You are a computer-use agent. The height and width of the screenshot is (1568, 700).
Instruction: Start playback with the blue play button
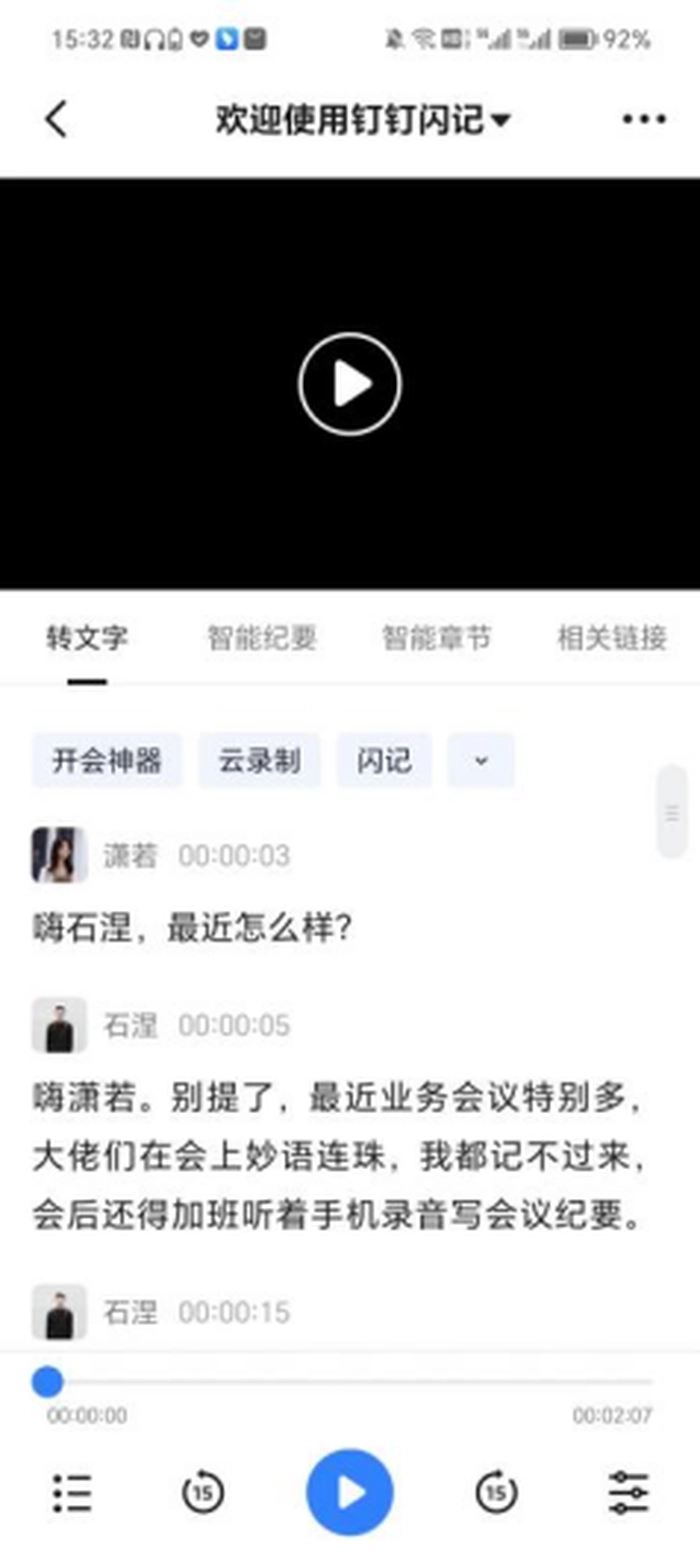pyautogui.click(x=349, y=1493)
